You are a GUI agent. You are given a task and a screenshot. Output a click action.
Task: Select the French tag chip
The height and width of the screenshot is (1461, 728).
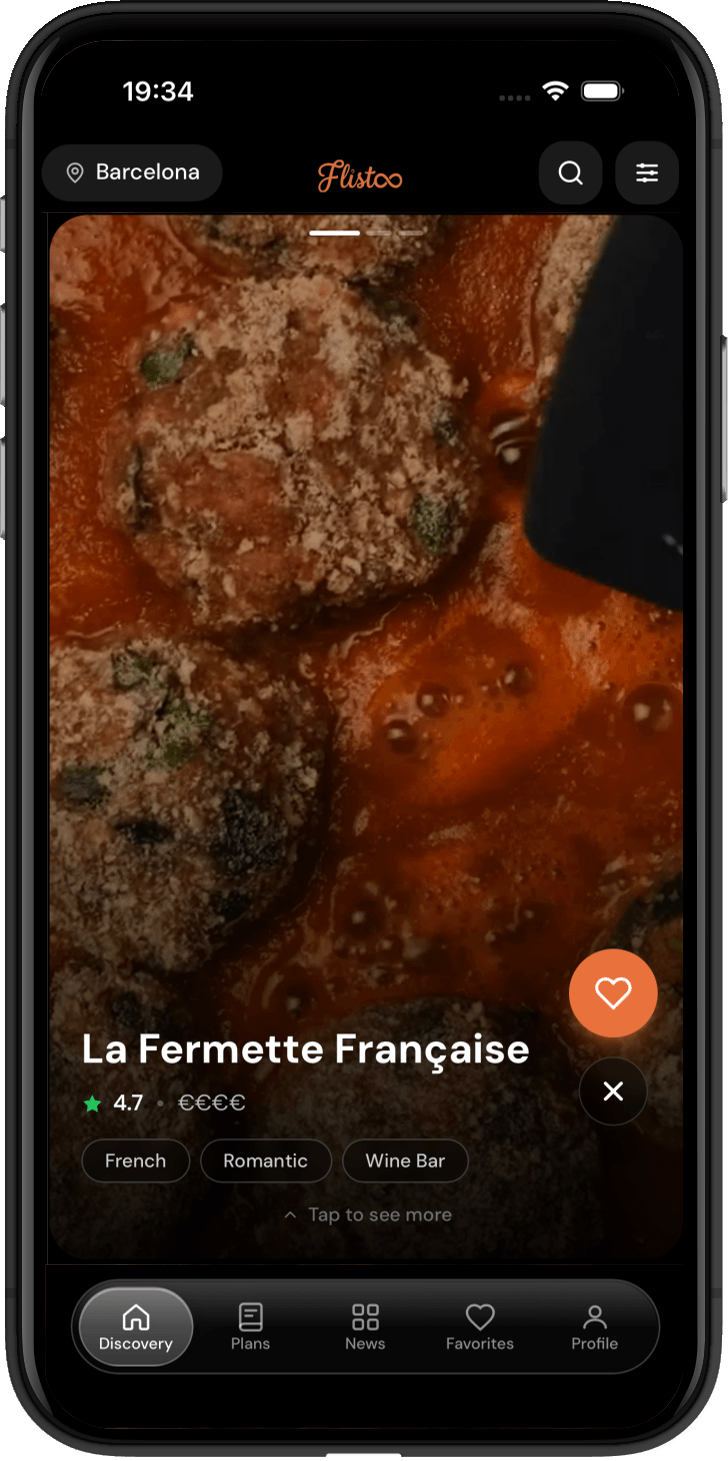coord(135,1161)
